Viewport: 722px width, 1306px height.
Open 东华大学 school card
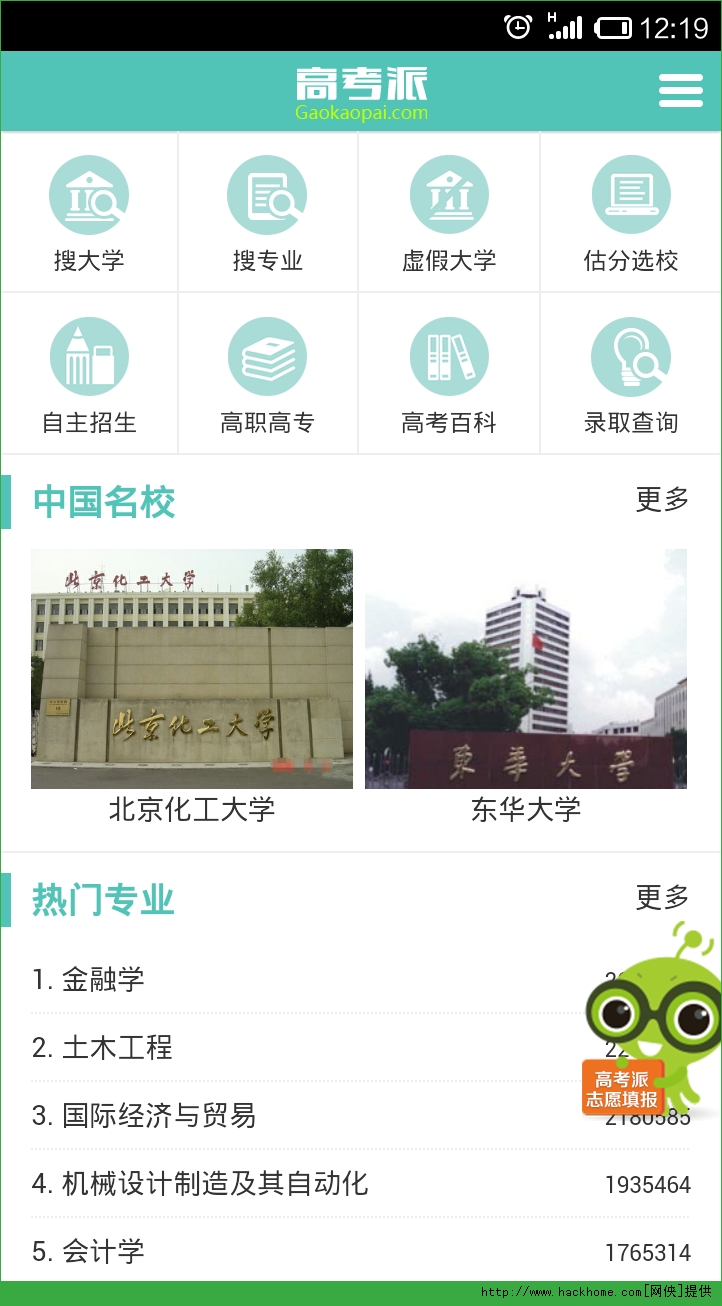coord(526,685)
